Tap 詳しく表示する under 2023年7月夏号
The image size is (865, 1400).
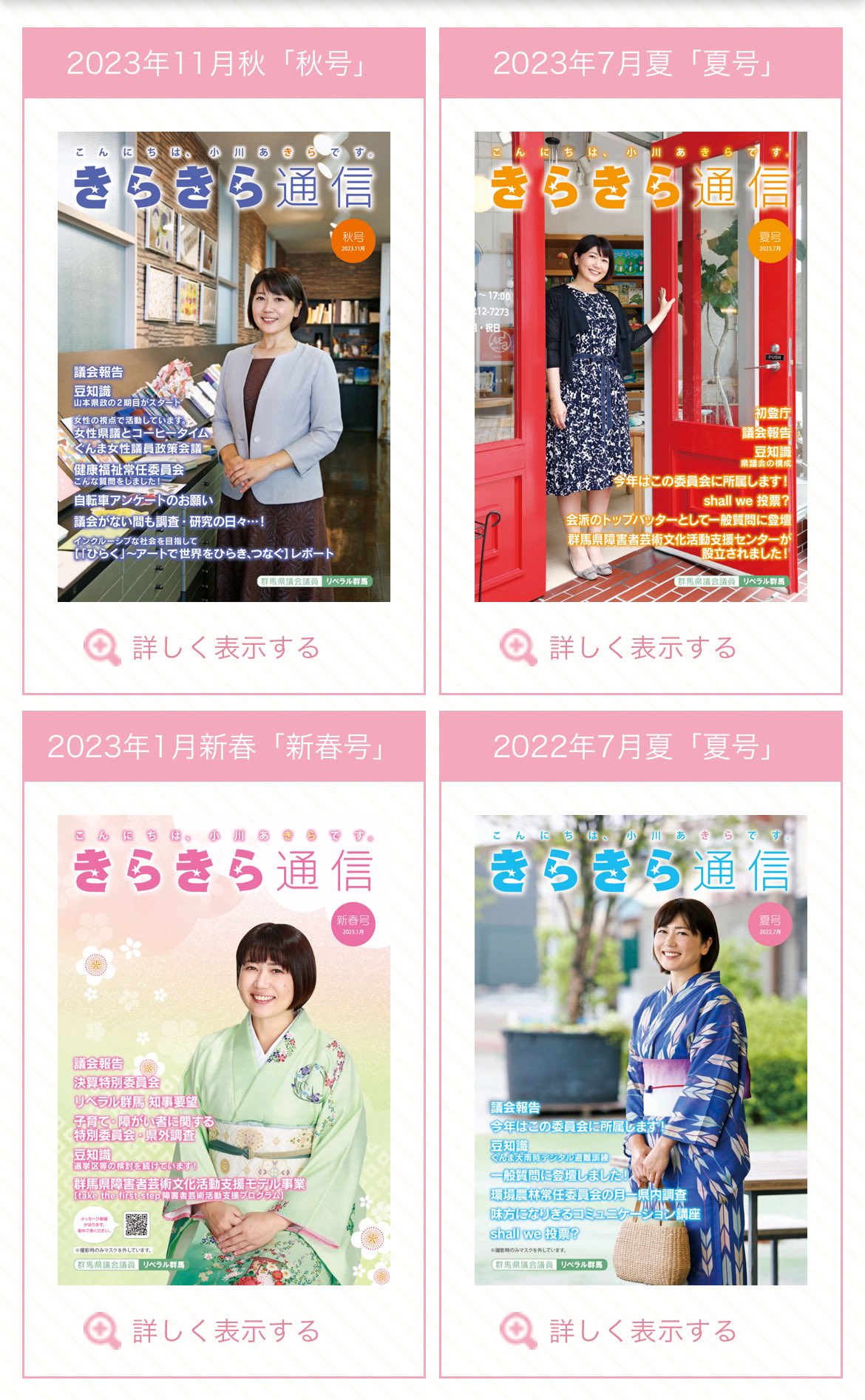pyautogui.click(x=620, y=648)
